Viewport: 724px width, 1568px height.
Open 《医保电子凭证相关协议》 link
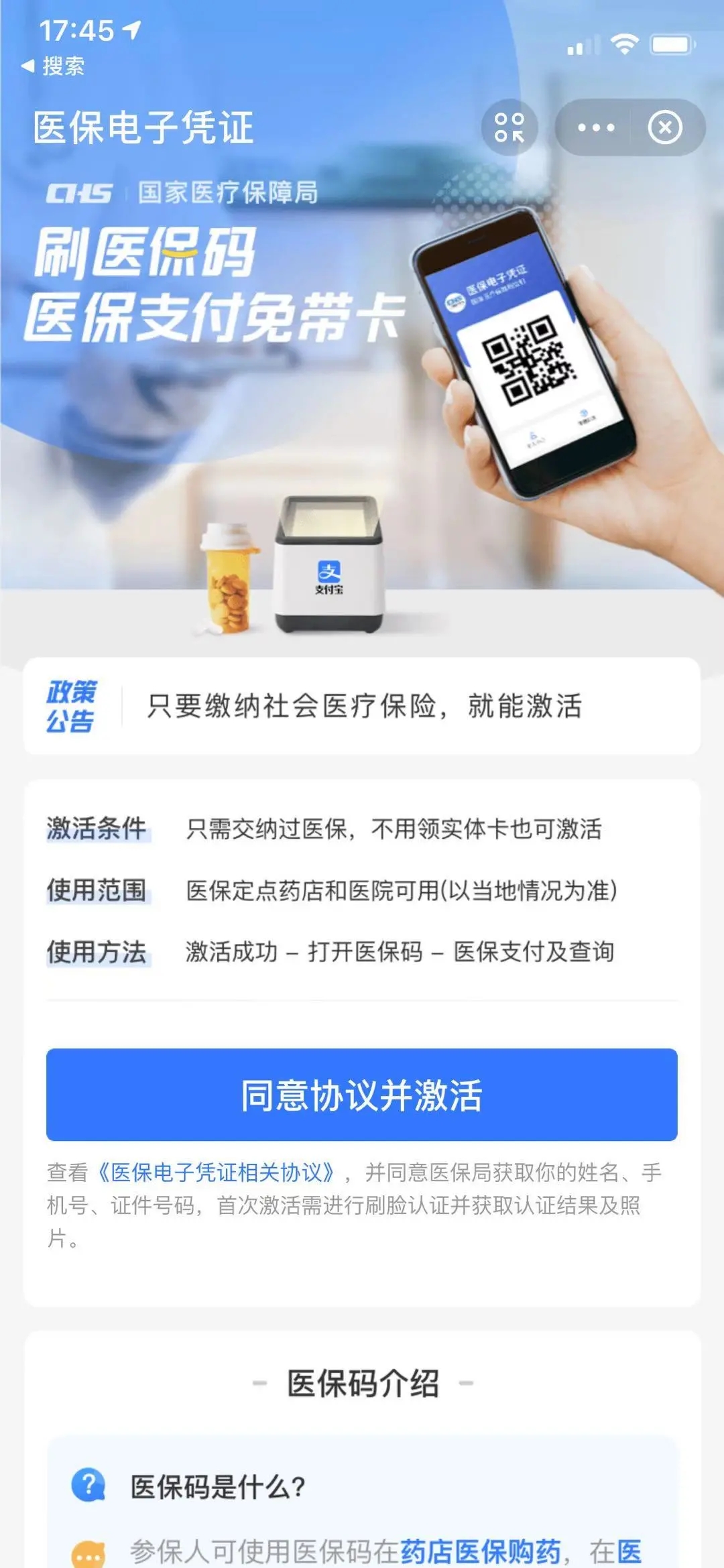coord(216,1172)
